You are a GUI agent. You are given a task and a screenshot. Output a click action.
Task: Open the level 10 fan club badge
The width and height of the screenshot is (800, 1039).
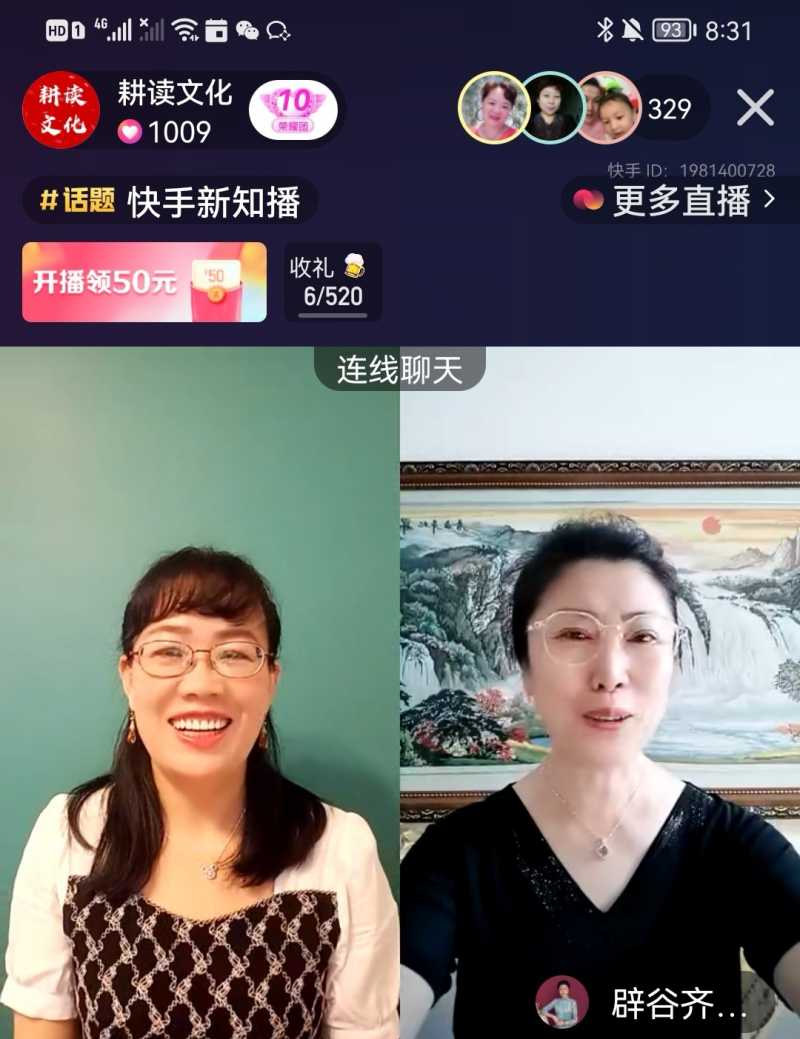[x=293, y=109]
